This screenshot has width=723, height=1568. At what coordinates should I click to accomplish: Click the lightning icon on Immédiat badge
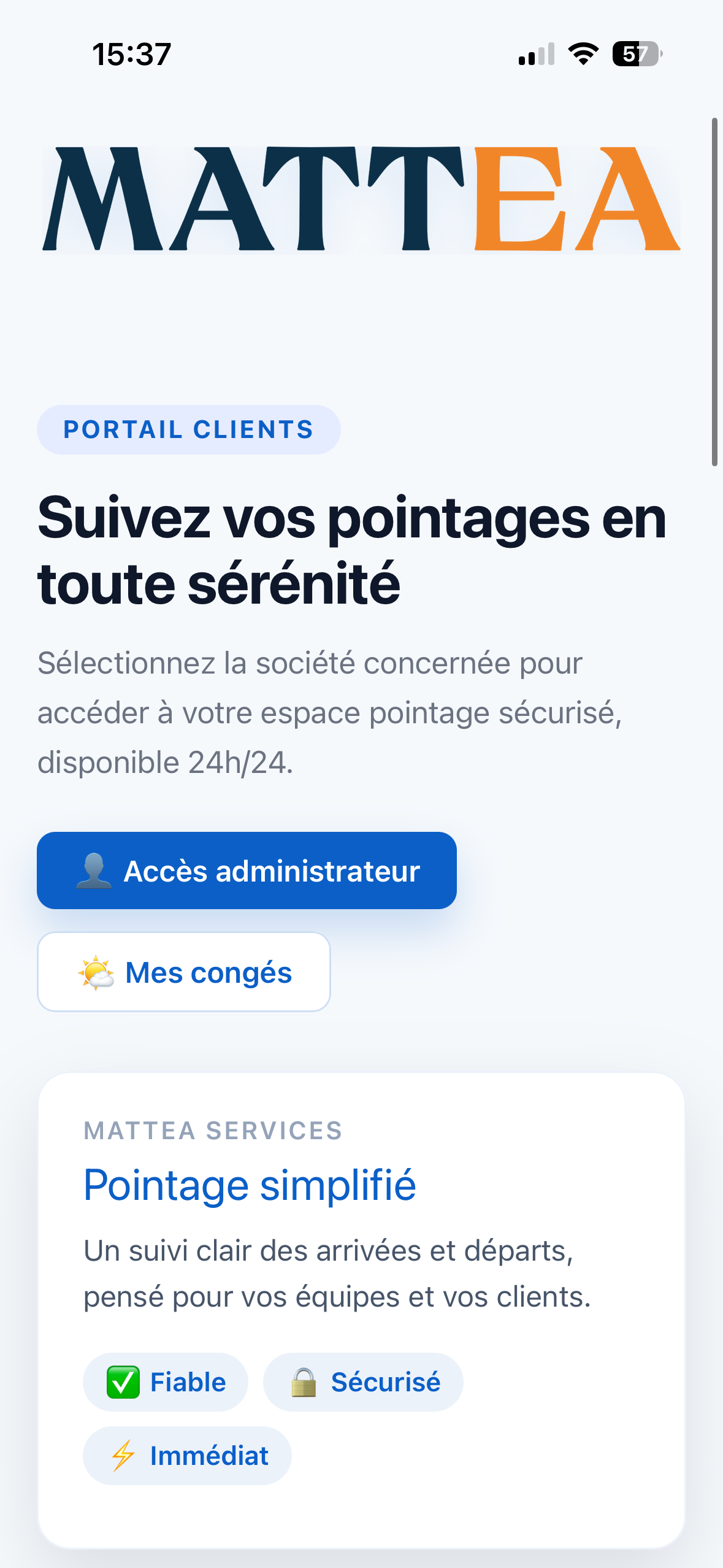[x=123, y=1456]
